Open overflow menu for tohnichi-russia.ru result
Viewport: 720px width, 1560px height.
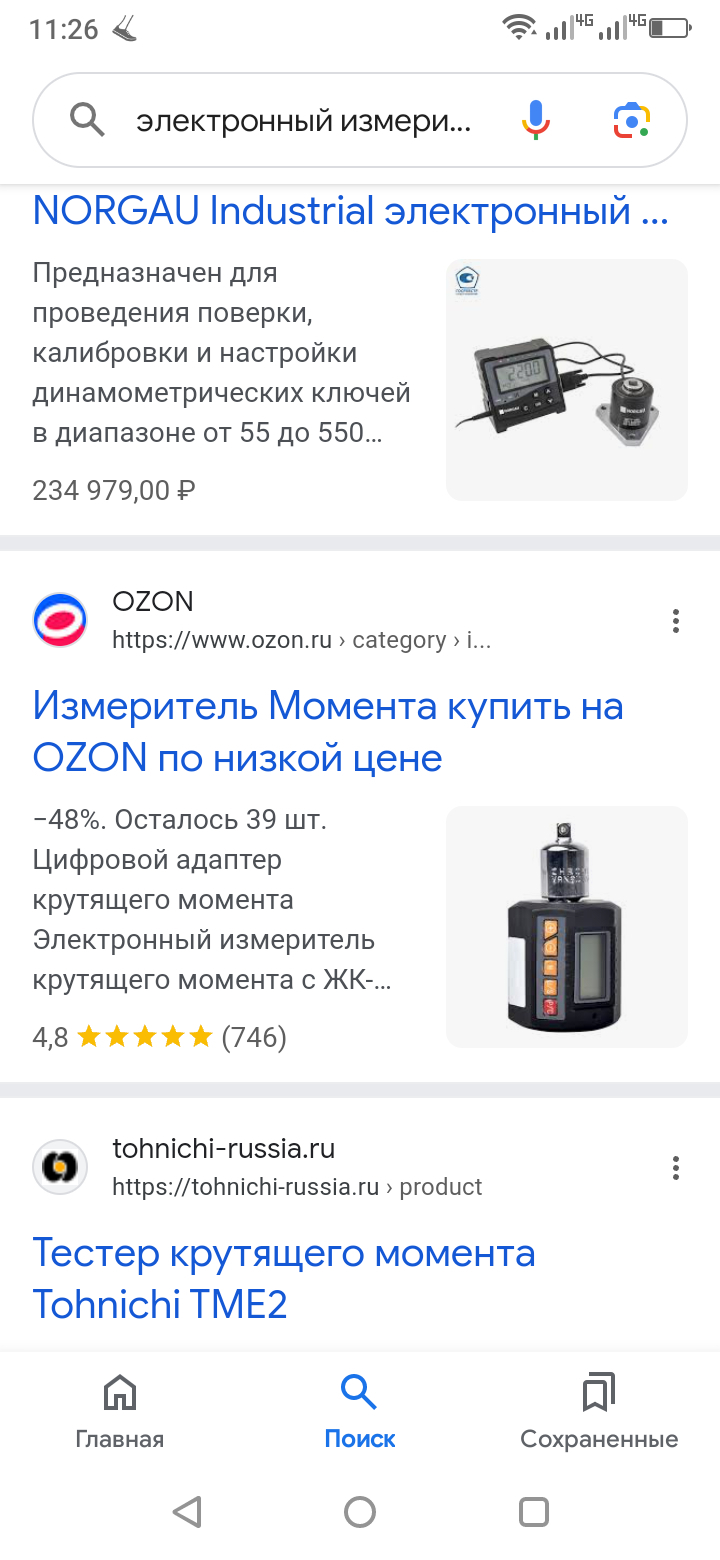pyautogui.click(x=676, y=1167)
